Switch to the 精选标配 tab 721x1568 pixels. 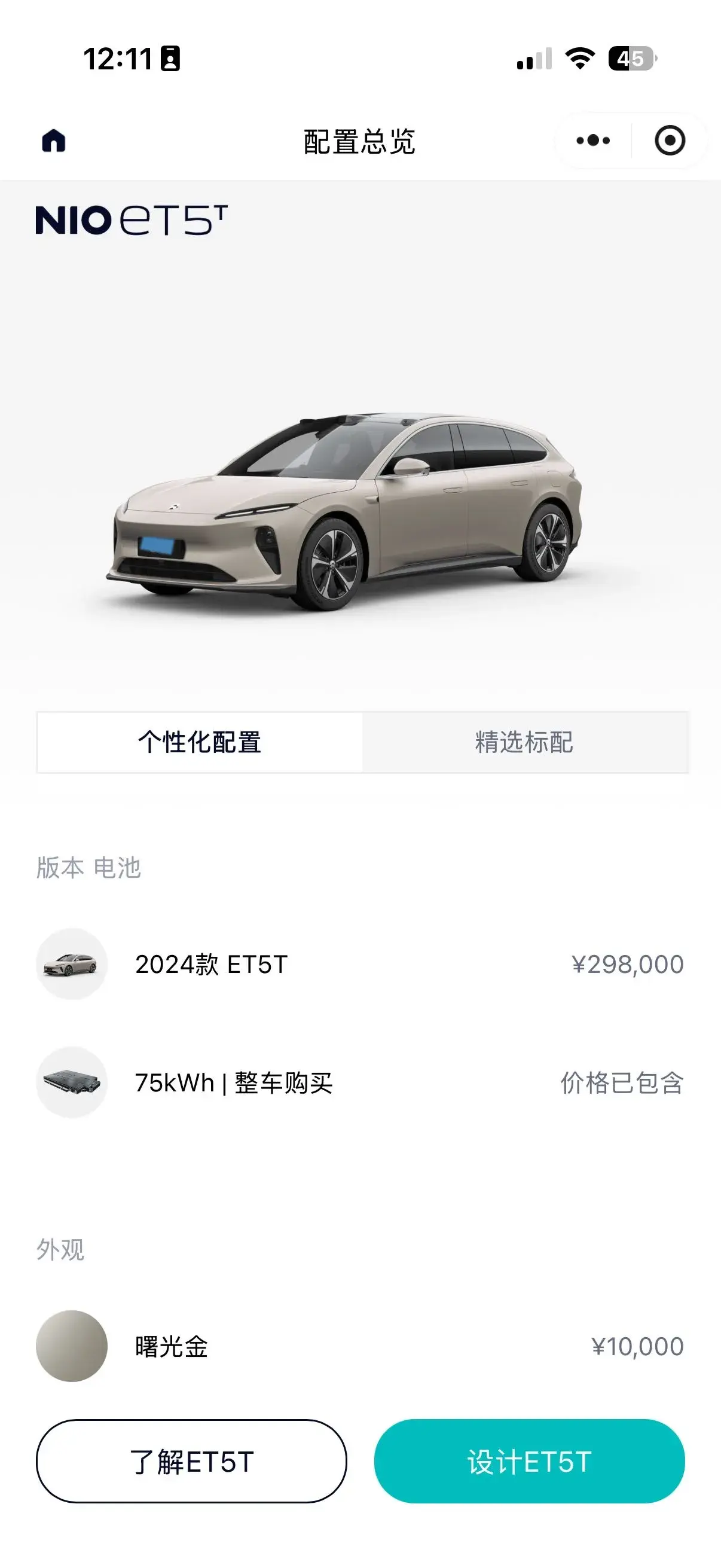(524, 742)
